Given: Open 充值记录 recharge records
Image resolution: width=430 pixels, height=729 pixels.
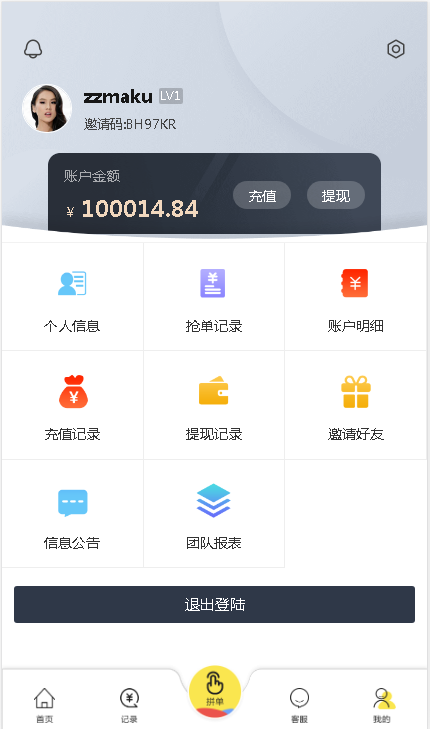Looking at the screenshot, I should [73, 405].
